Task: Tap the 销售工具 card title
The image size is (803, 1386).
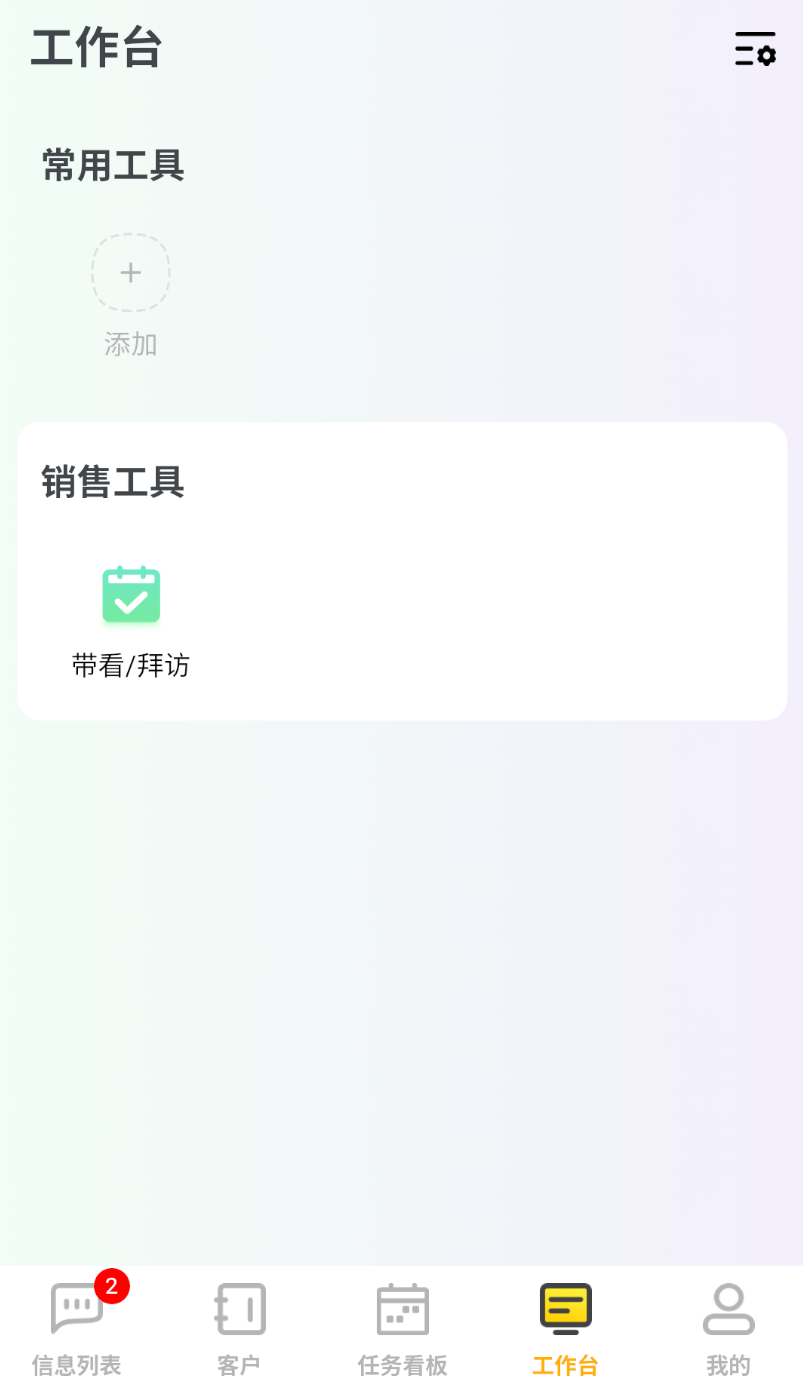Action: (113, 483)
